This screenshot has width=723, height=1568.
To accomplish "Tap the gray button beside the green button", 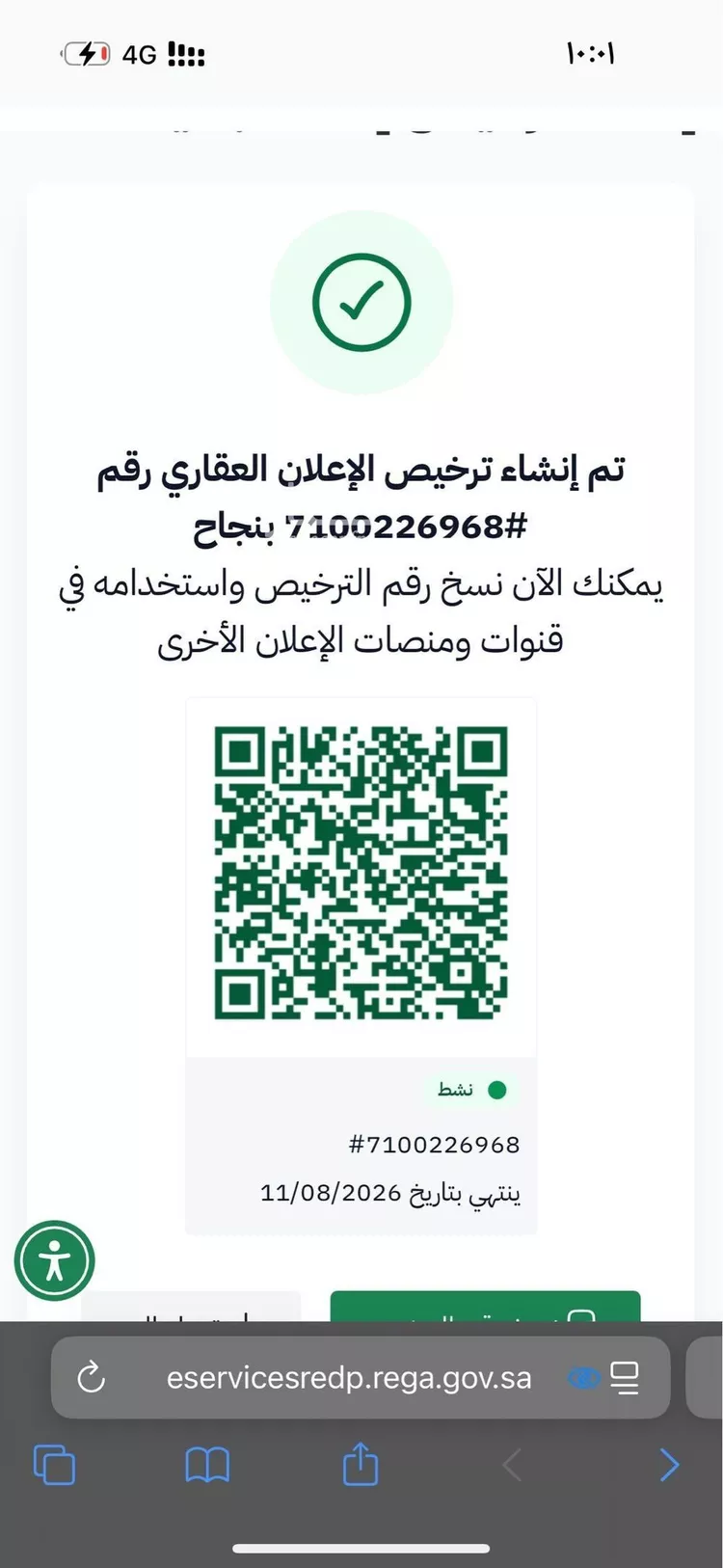I will pyautogui.click(x=192, y=1309).
